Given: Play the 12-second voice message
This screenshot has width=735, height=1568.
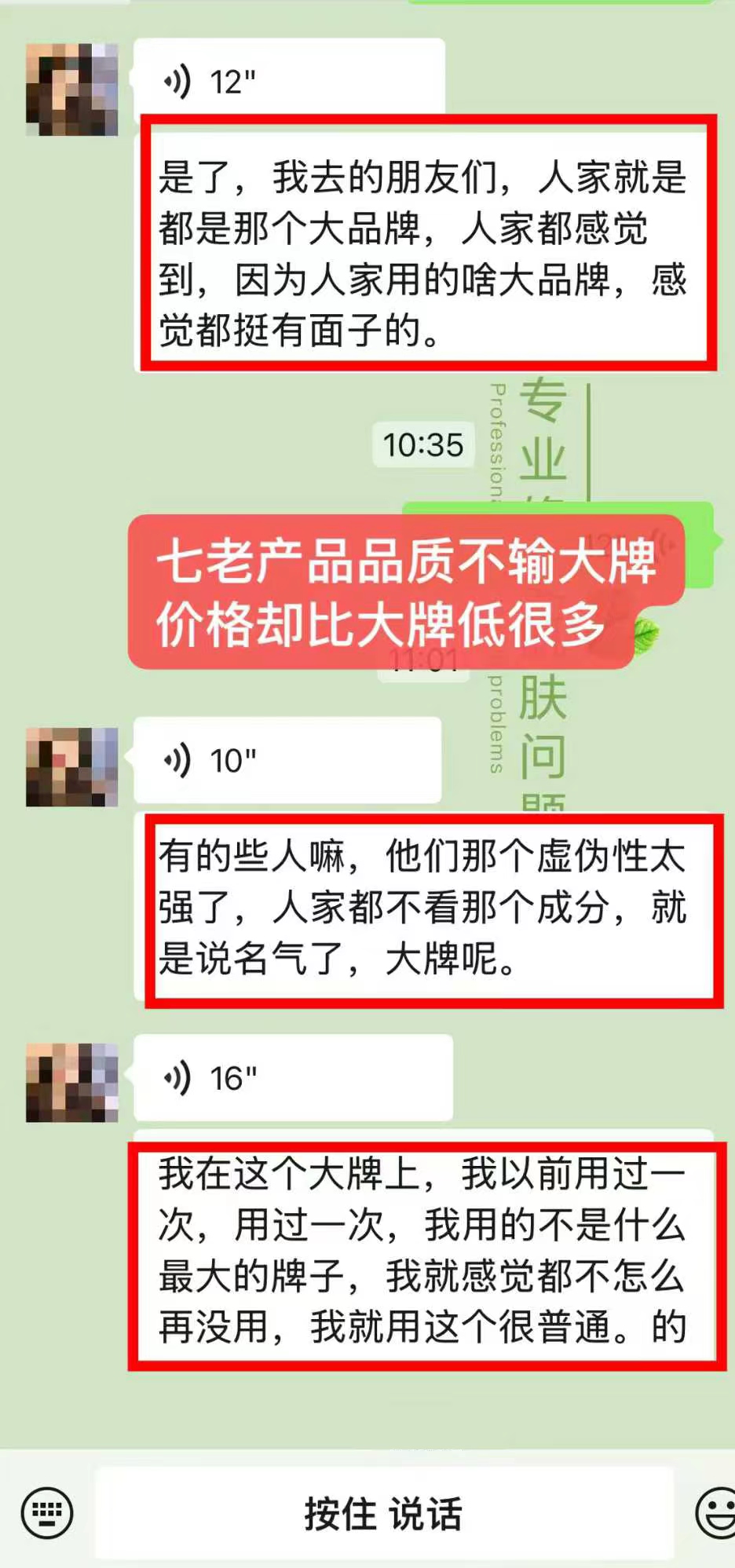Looking at the screenshot, I should tap(289, 81).
